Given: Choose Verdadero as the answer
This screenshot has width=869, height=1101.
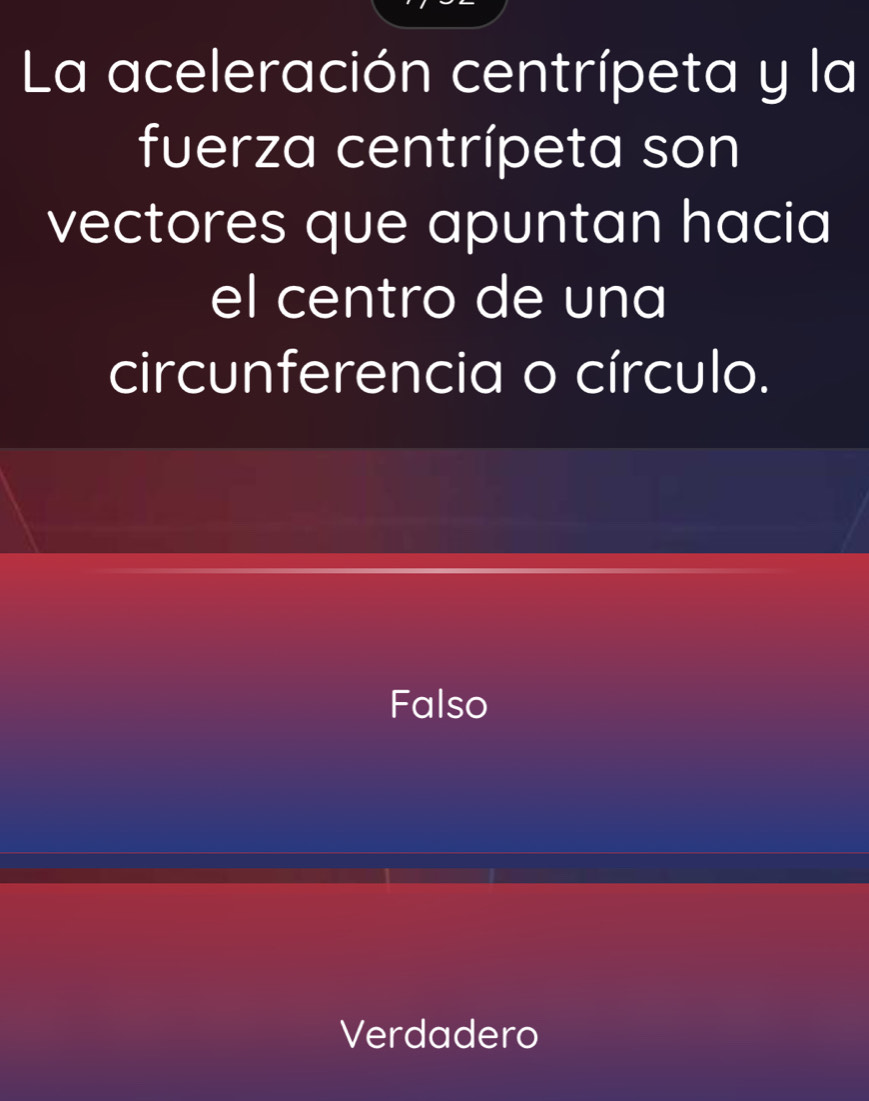Looking at the screenshot, I should click(438, 1033).
